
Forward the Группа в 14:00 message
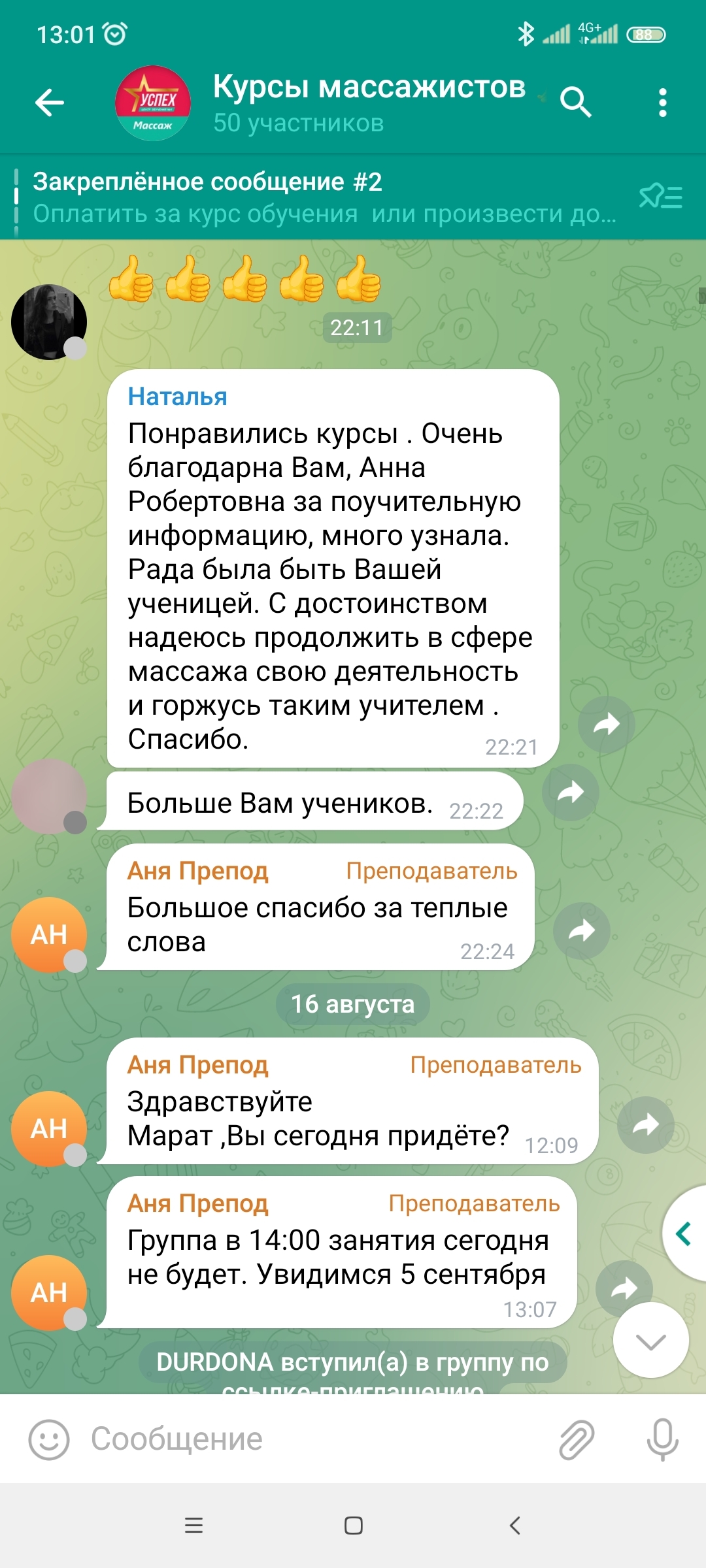point(624,1288)
